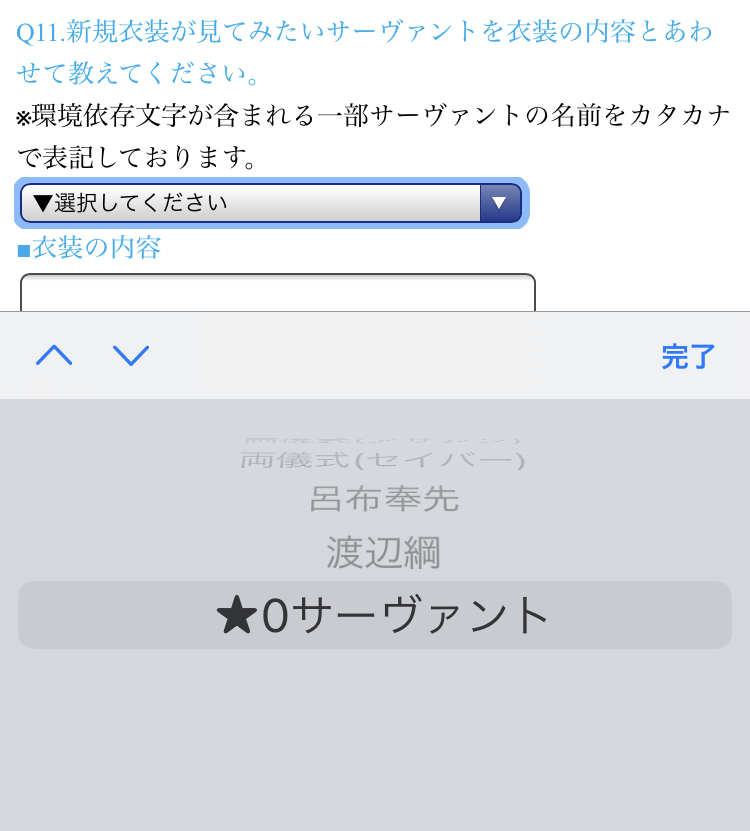Select 渡辺綱 in the picker
This screenshot has height=831, width=750.
pos(384,552)
